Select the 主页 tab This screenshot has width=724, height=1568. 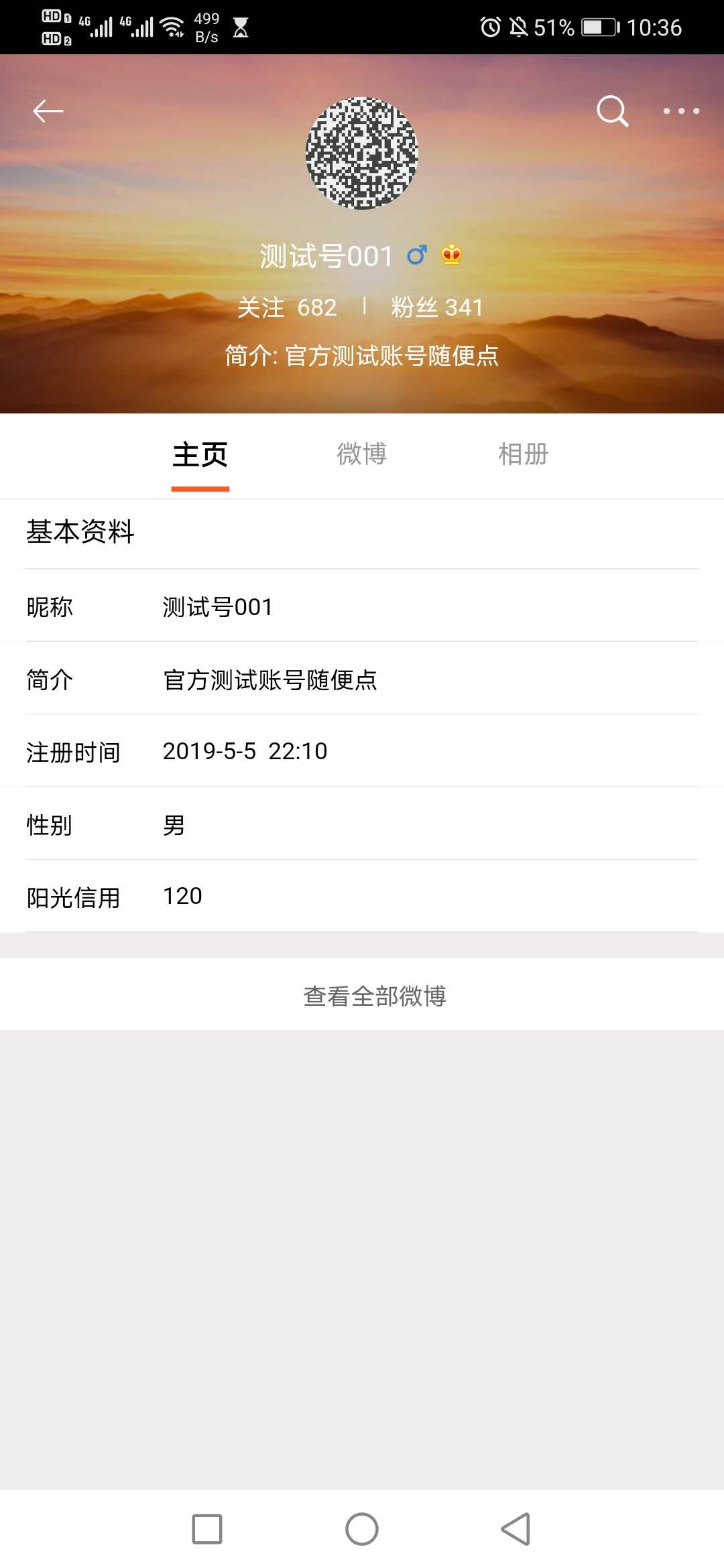[x=200, y=455]
